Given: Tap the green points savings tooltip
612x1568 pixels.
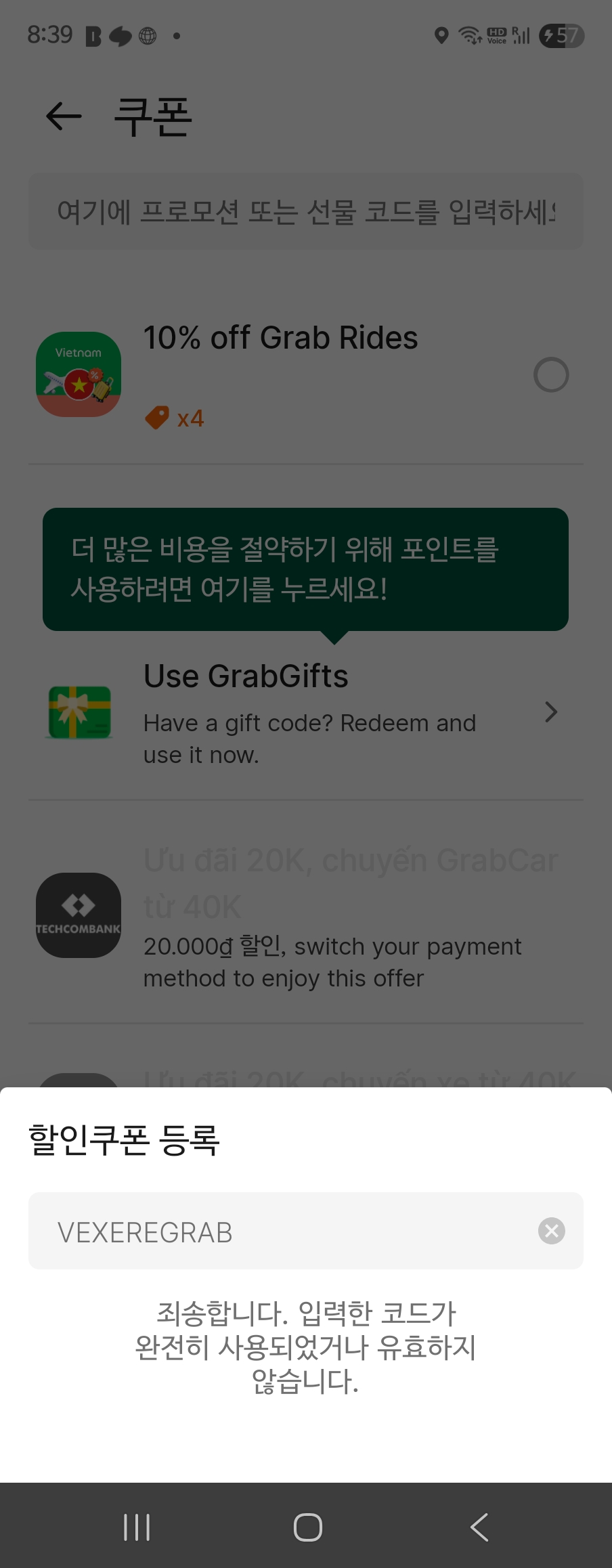Looking at the screenshot, I should click(306, 569).
